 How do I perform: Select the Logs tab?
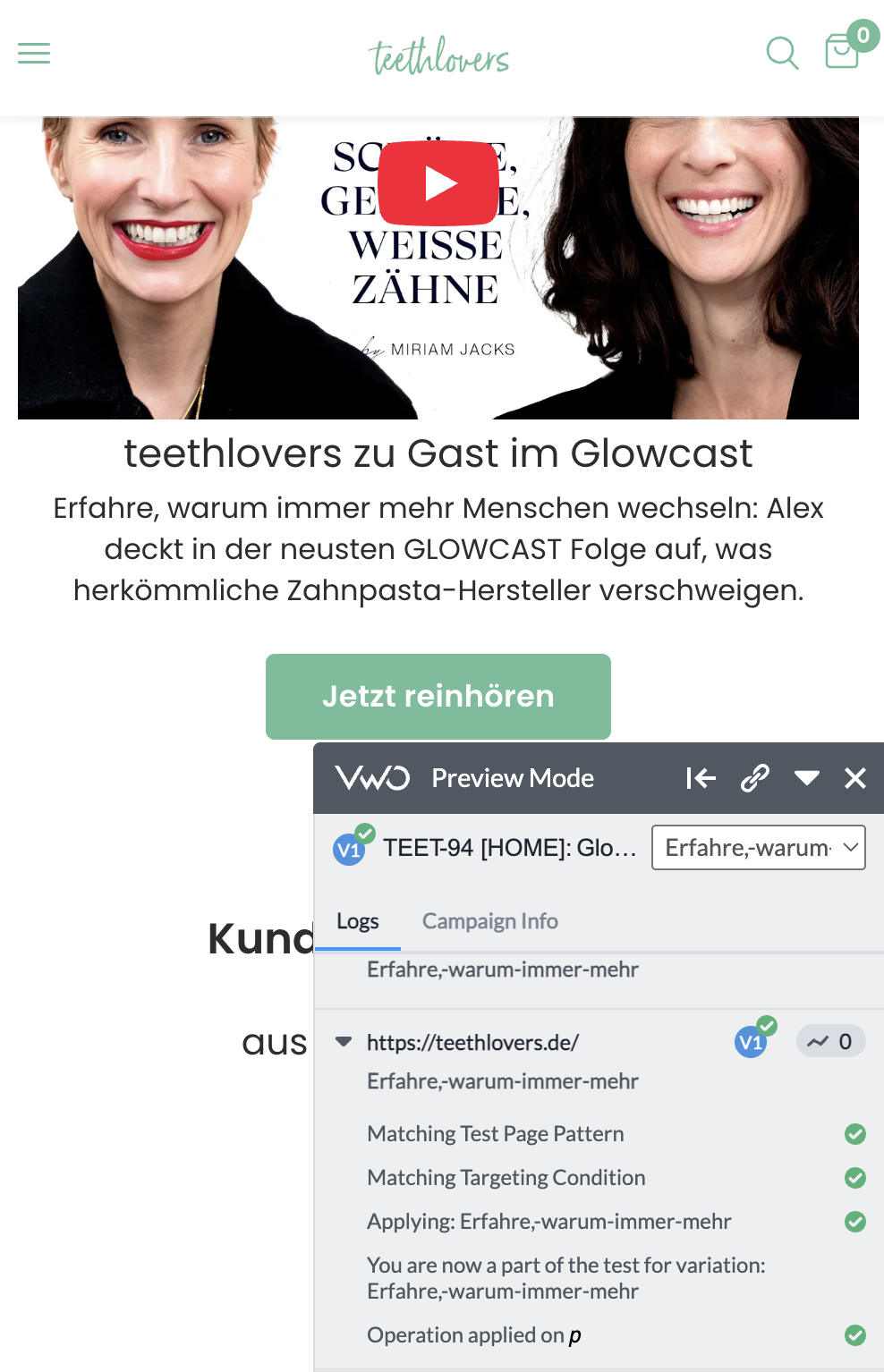[x=358, y=921]
